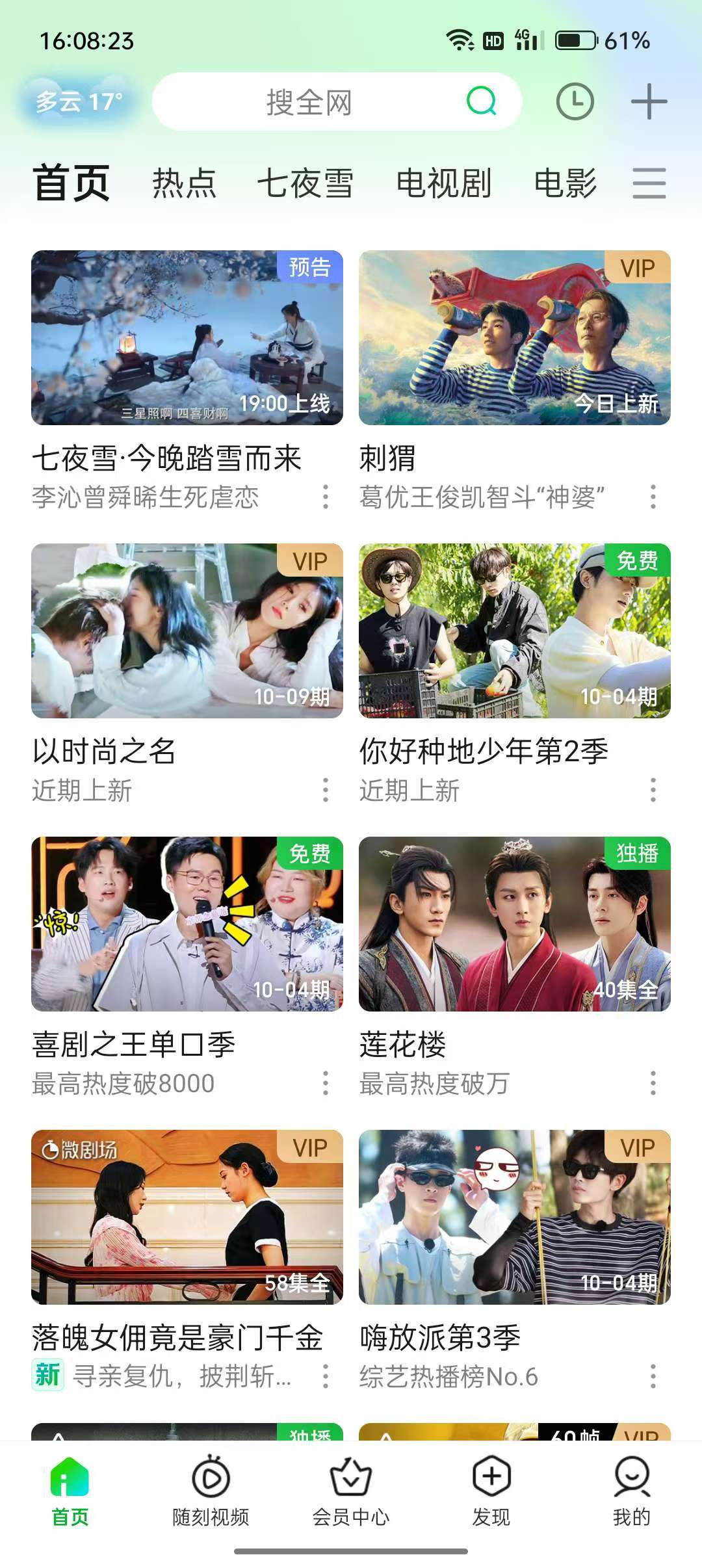Watch 以时尚之名 episode
702x1568 pixels.
187,631
